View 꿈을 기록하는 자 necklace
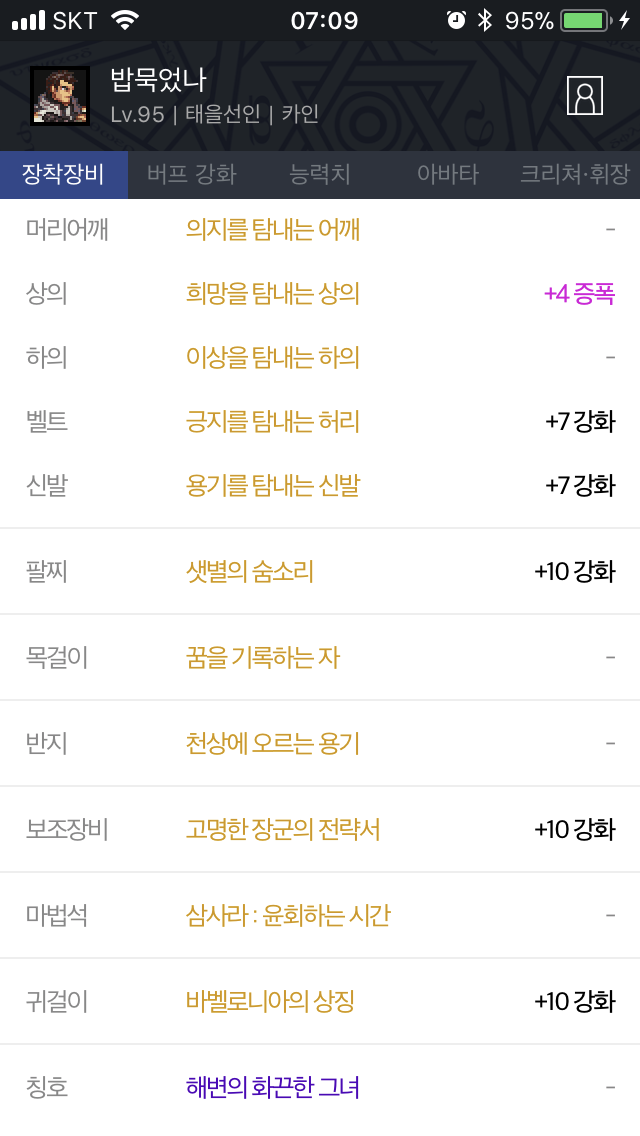Viewport: 640px width, 1136px height. click(x=262, y=658)
